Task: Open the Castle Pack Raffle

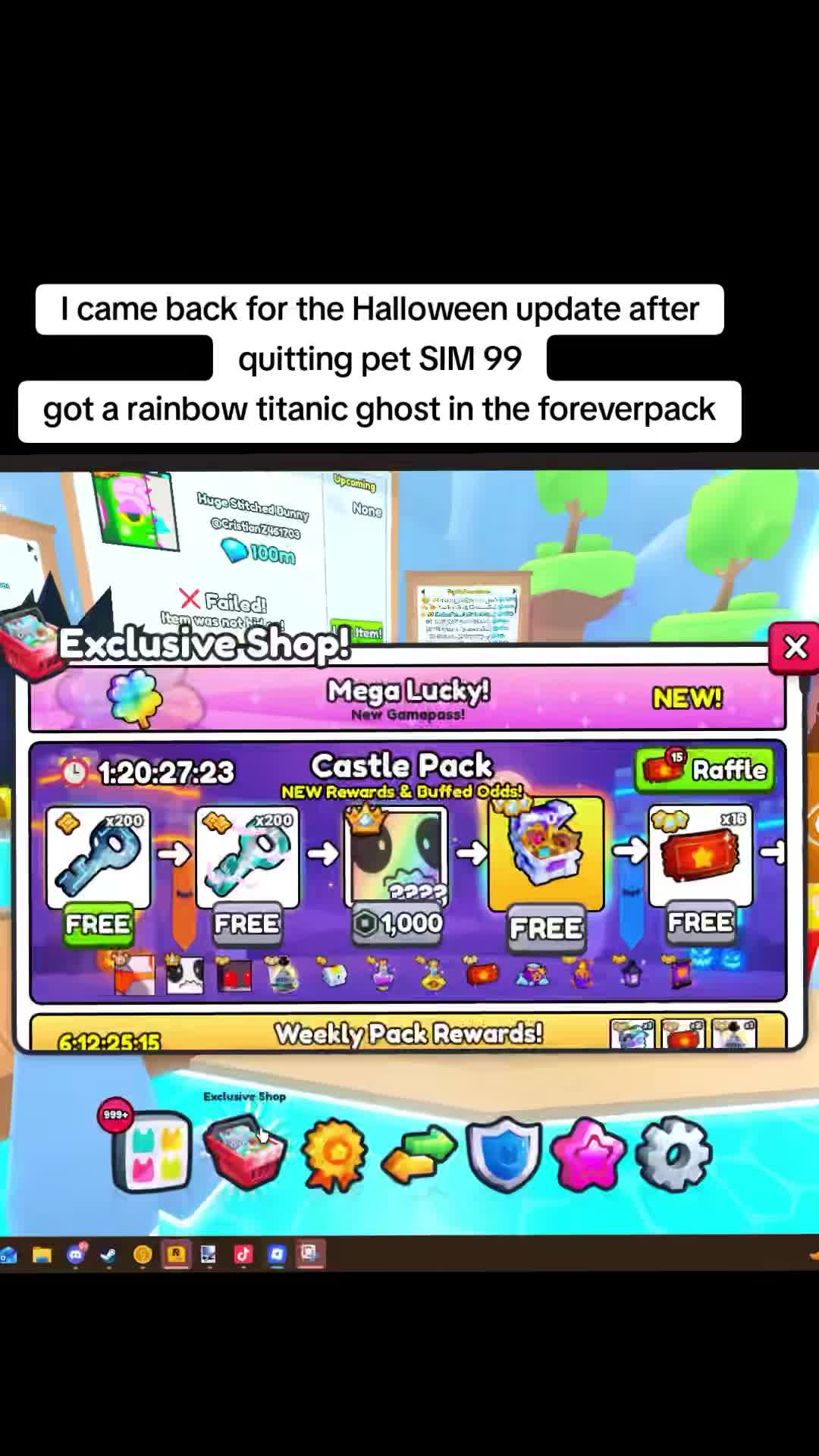Action: tap(704, 770)
